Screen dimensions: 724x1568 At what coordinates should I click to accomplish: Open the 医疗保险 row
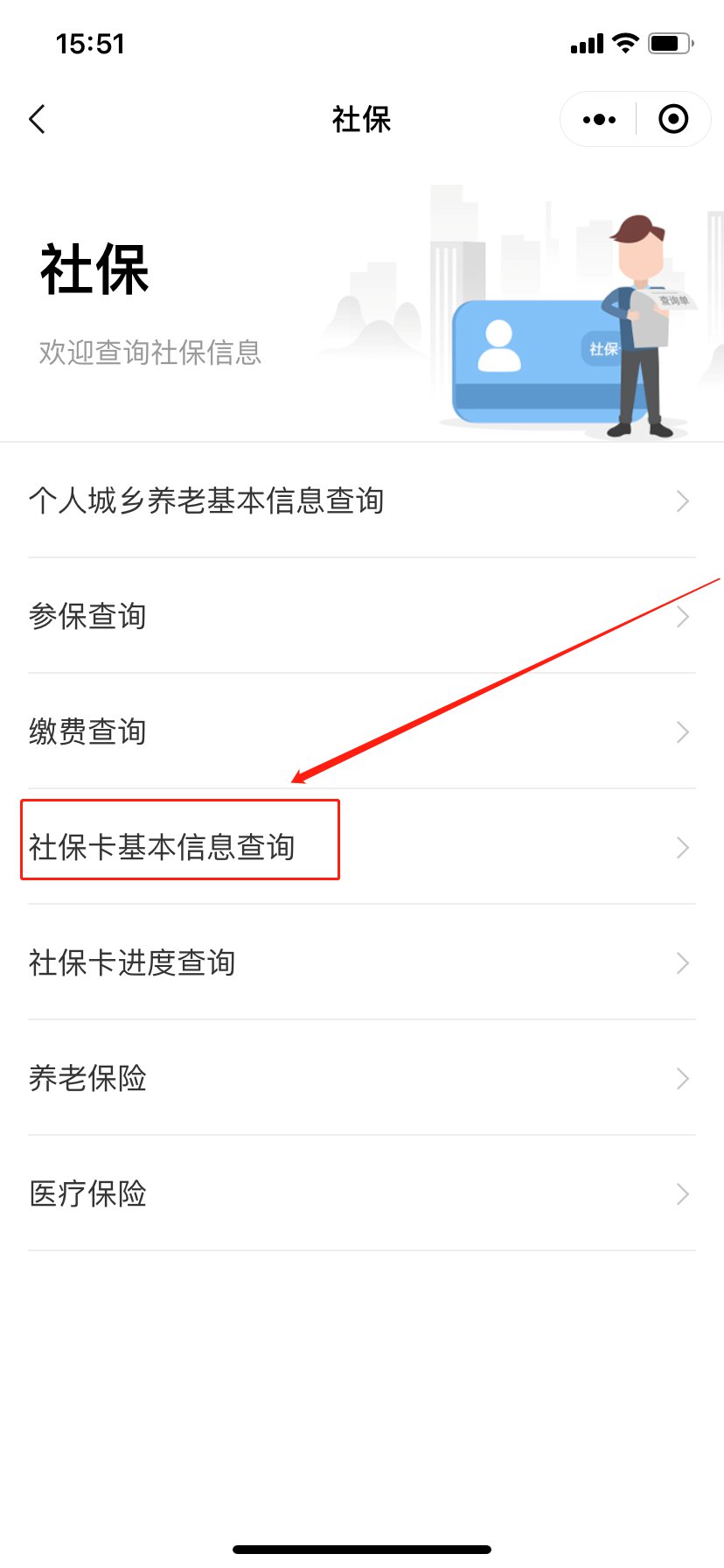(361, 1193)
